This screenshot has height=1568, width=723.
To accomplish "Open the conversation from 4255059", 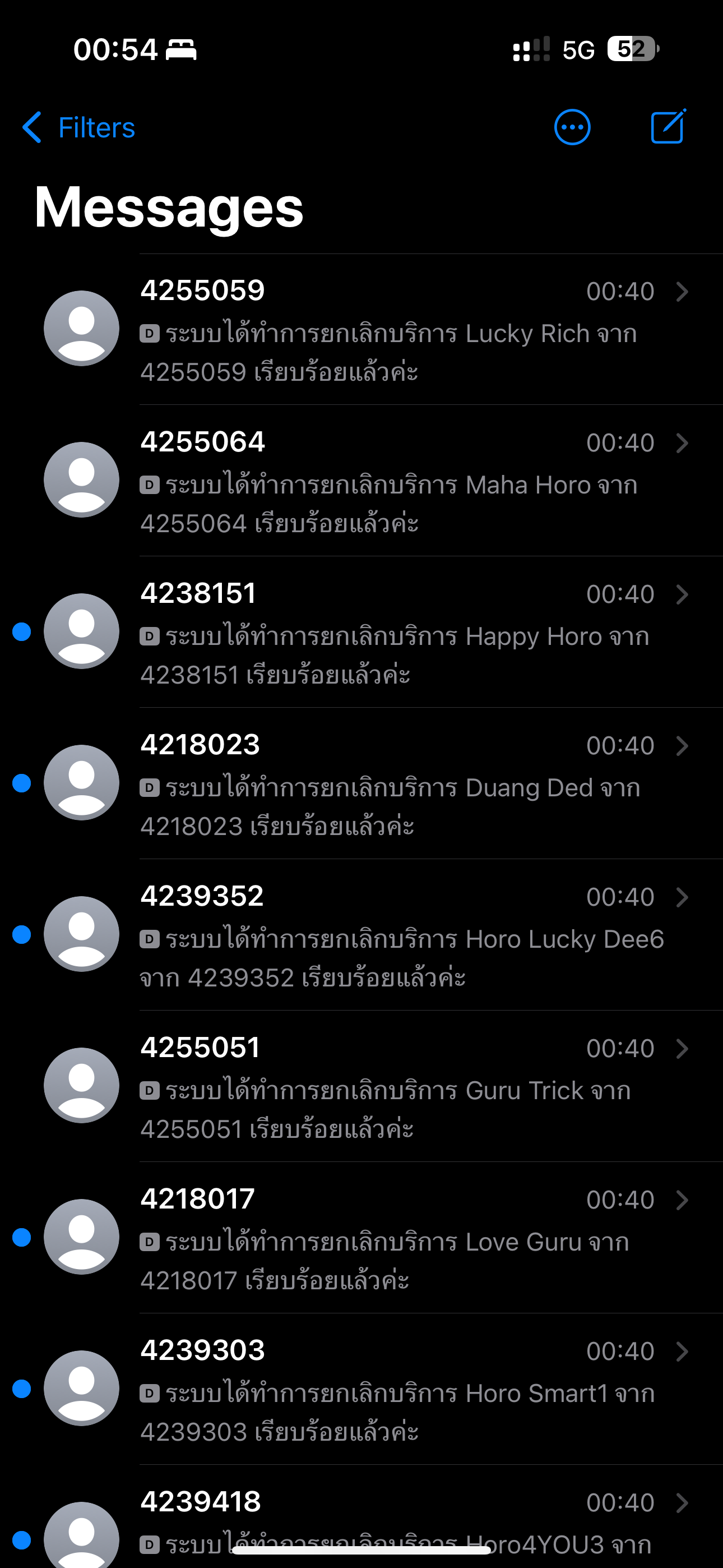I will click(396, 330).
